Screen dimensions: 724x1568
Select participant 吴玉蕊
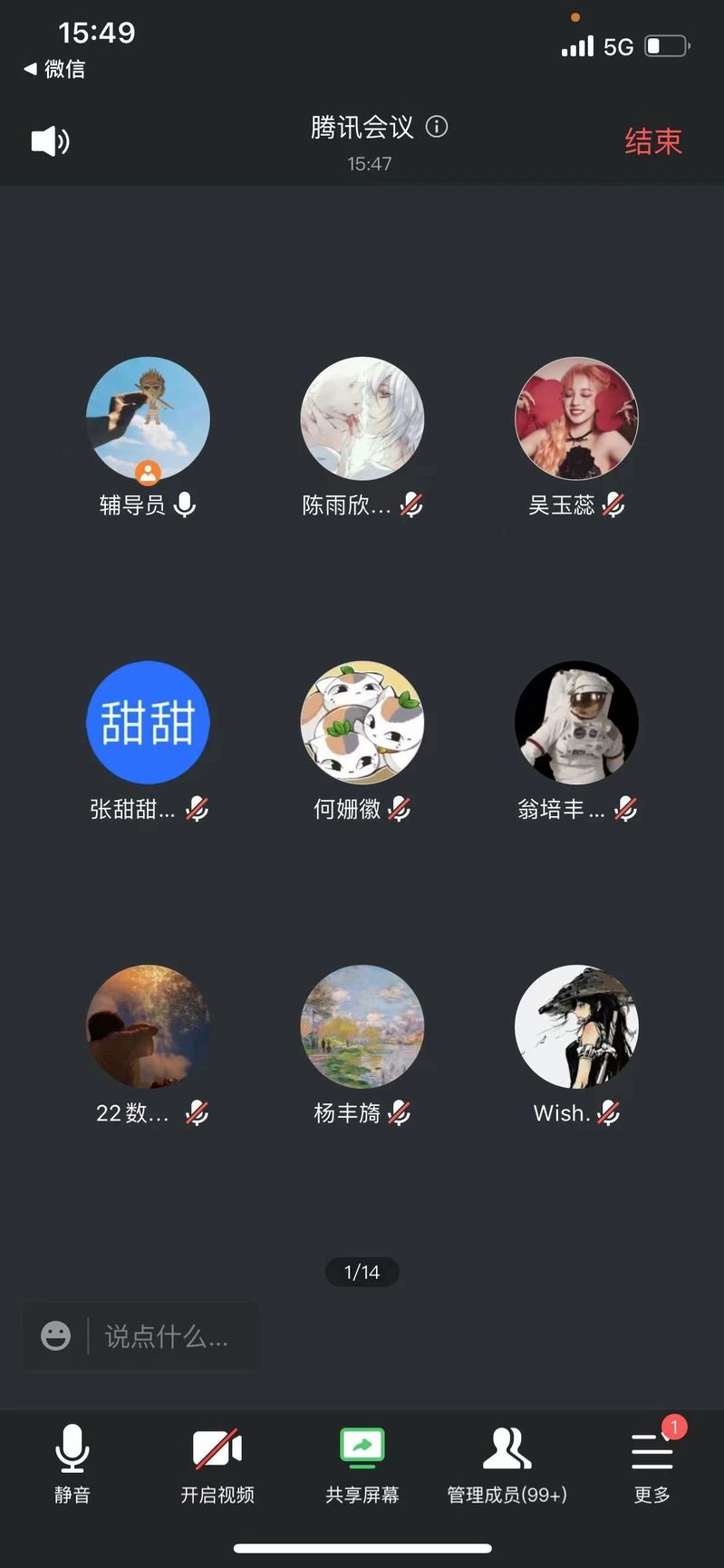tap(576, 418)
